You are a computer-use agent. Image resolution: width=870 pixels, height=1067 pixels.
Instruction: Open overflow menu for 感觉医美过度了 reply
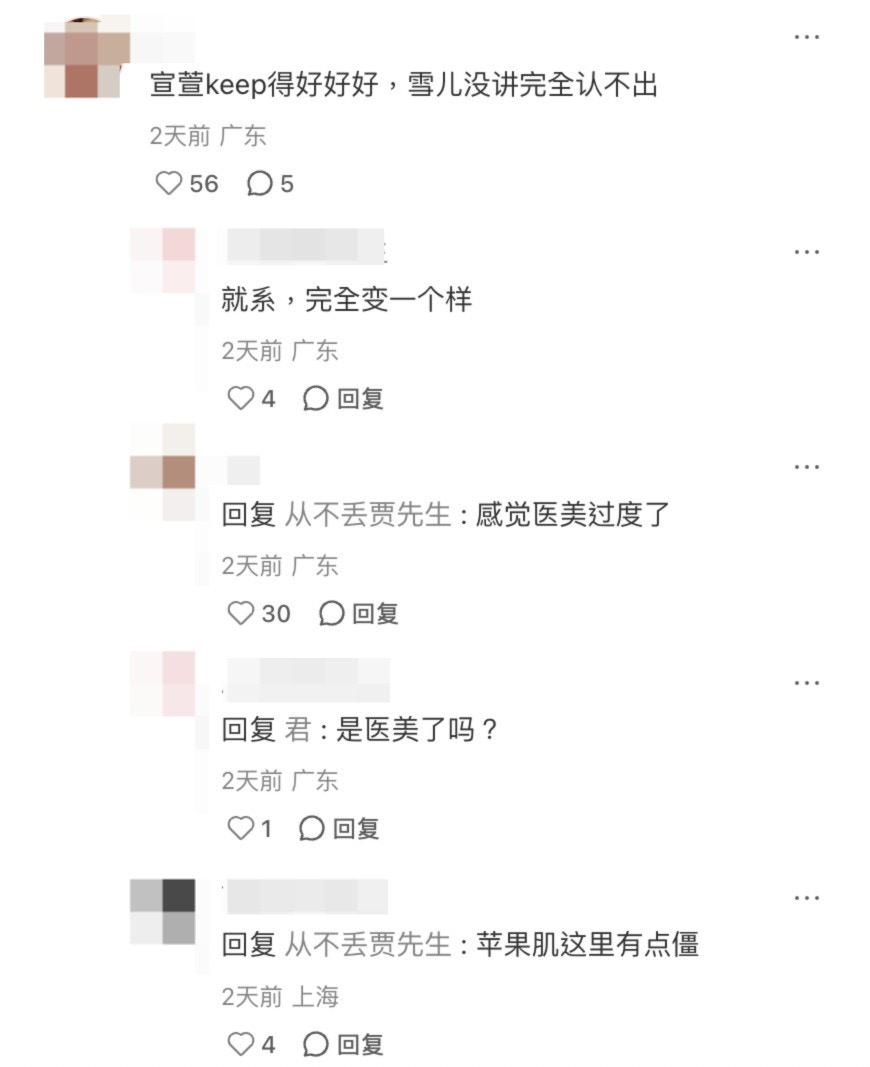[806, 467]
